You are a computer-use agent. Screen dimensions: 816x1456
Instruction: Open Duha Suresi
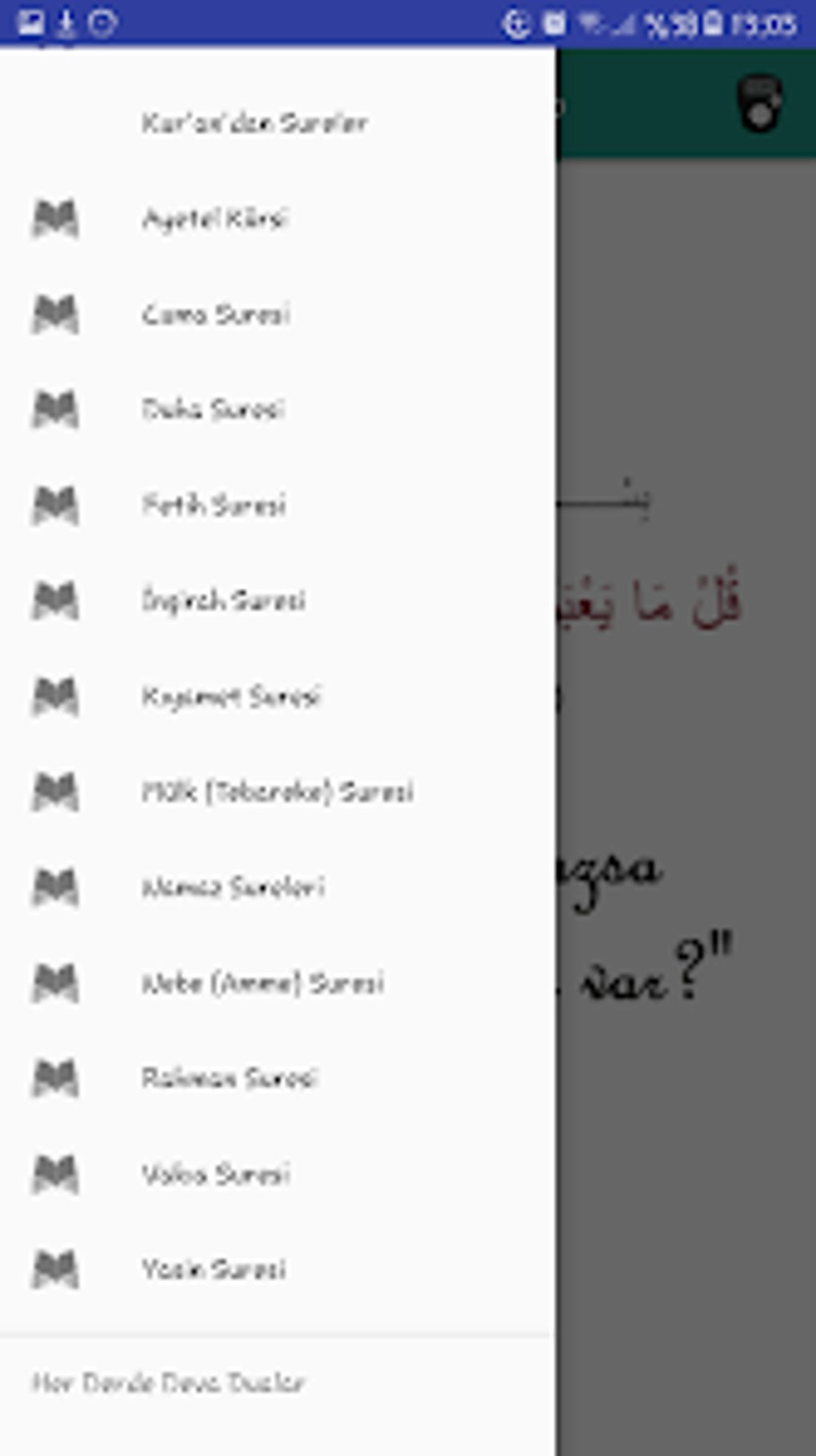click(x=278, y=409)
